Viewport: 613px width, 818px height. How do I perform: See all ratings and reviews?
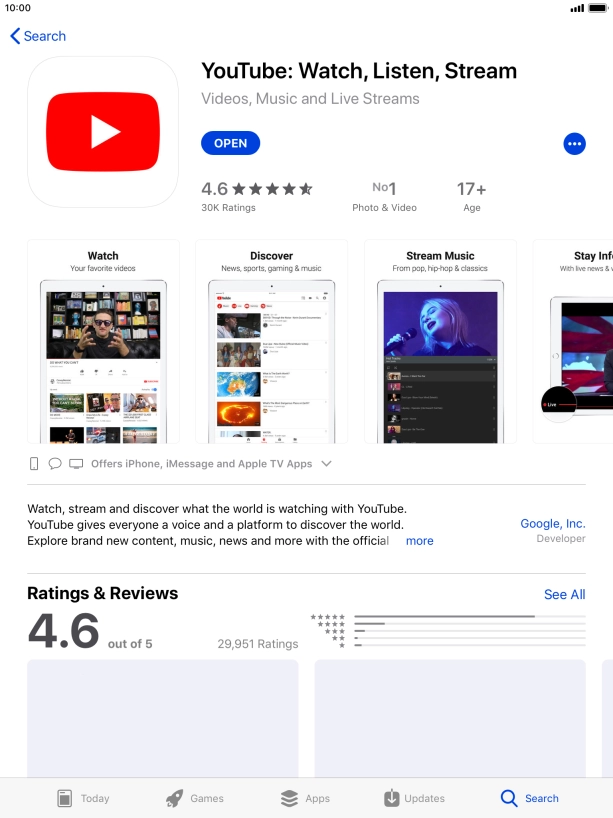(x=564, y=594)
